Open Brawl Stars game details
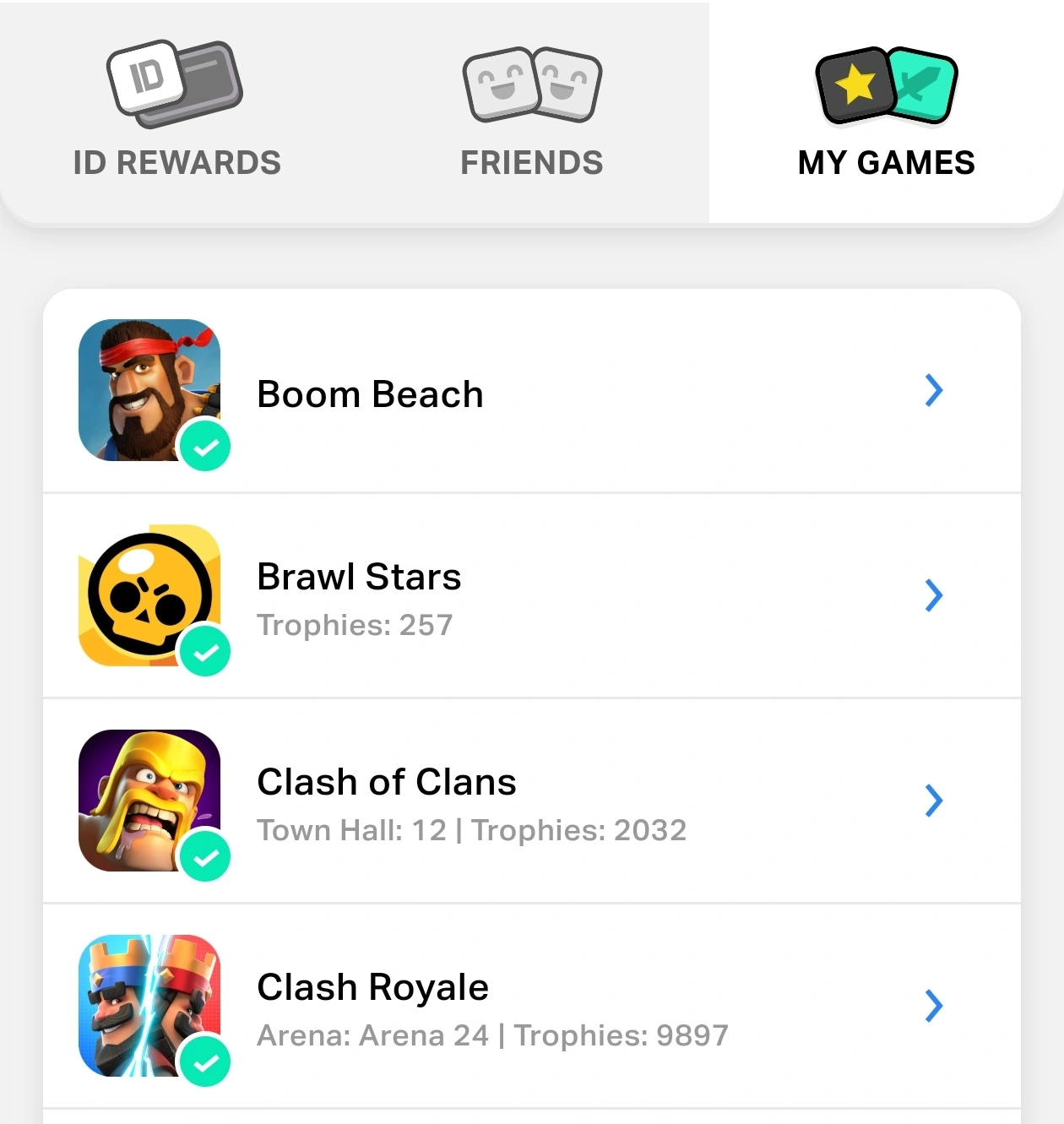This screenshot has height=1124, width=1064. pos(531,597)
